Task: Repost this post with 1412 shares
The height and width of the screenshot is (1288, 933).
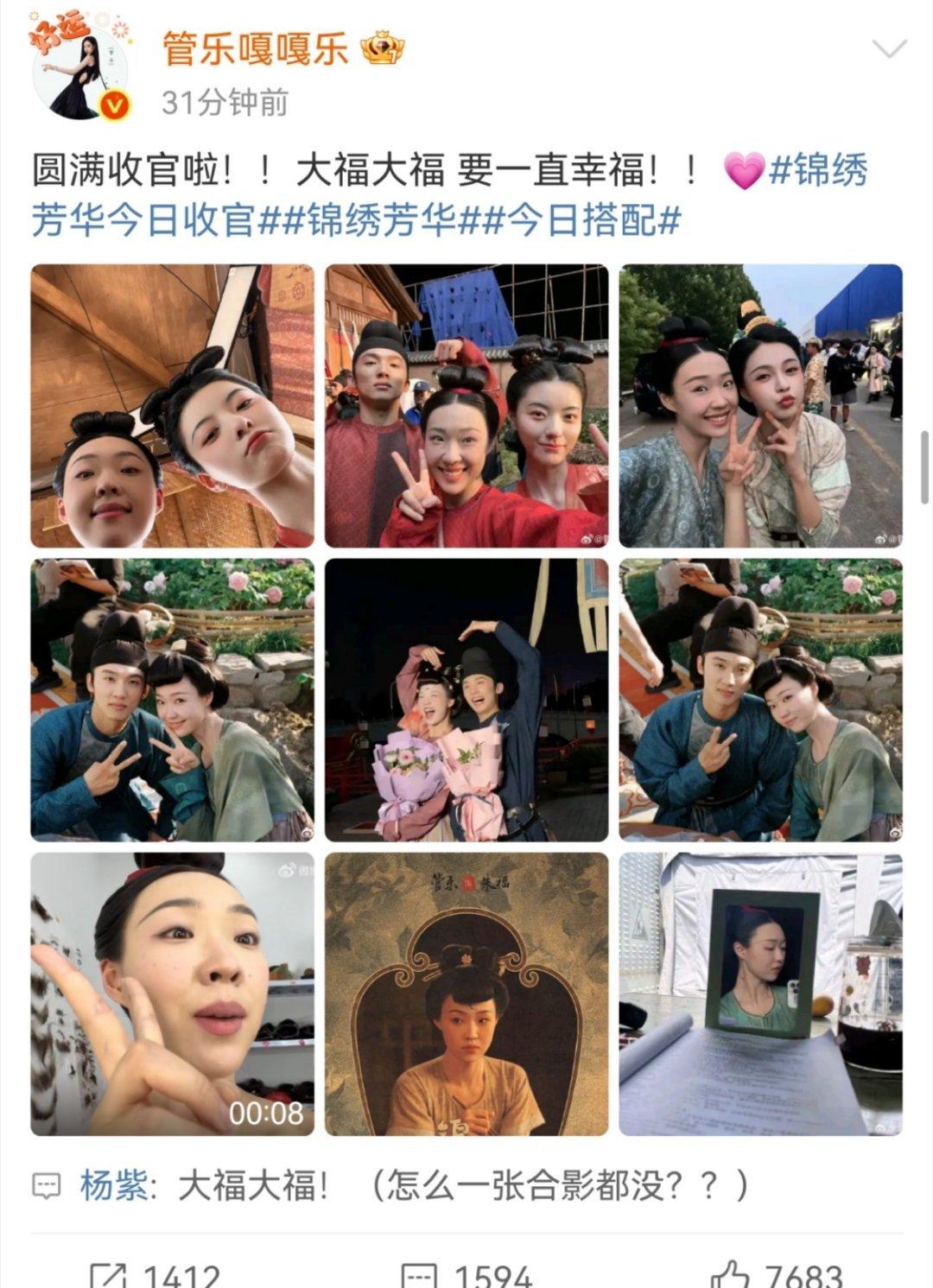Action: click(x=155, y=1275)
